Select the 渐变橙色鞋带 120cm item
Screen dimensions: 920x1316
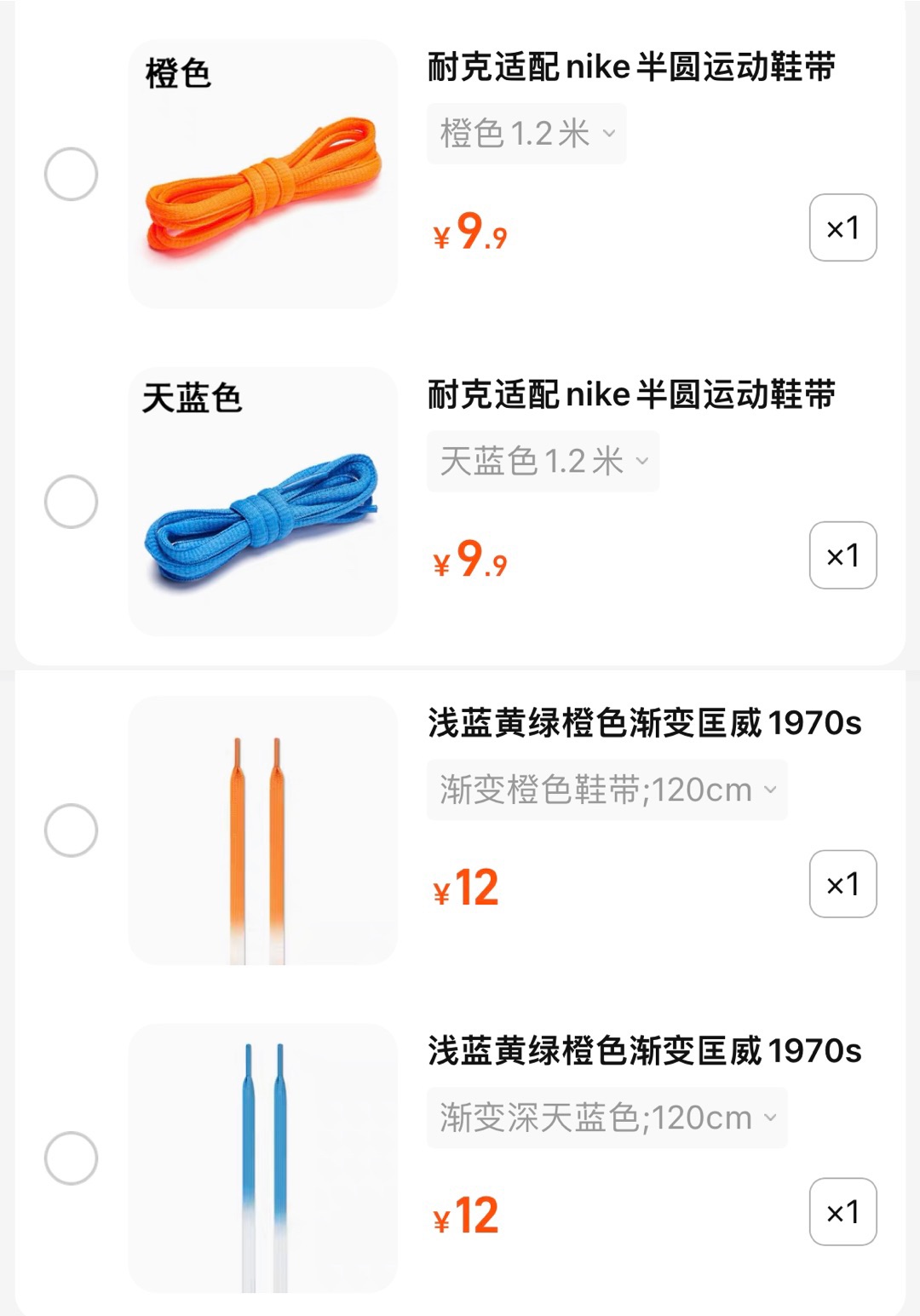click(71, 830)
